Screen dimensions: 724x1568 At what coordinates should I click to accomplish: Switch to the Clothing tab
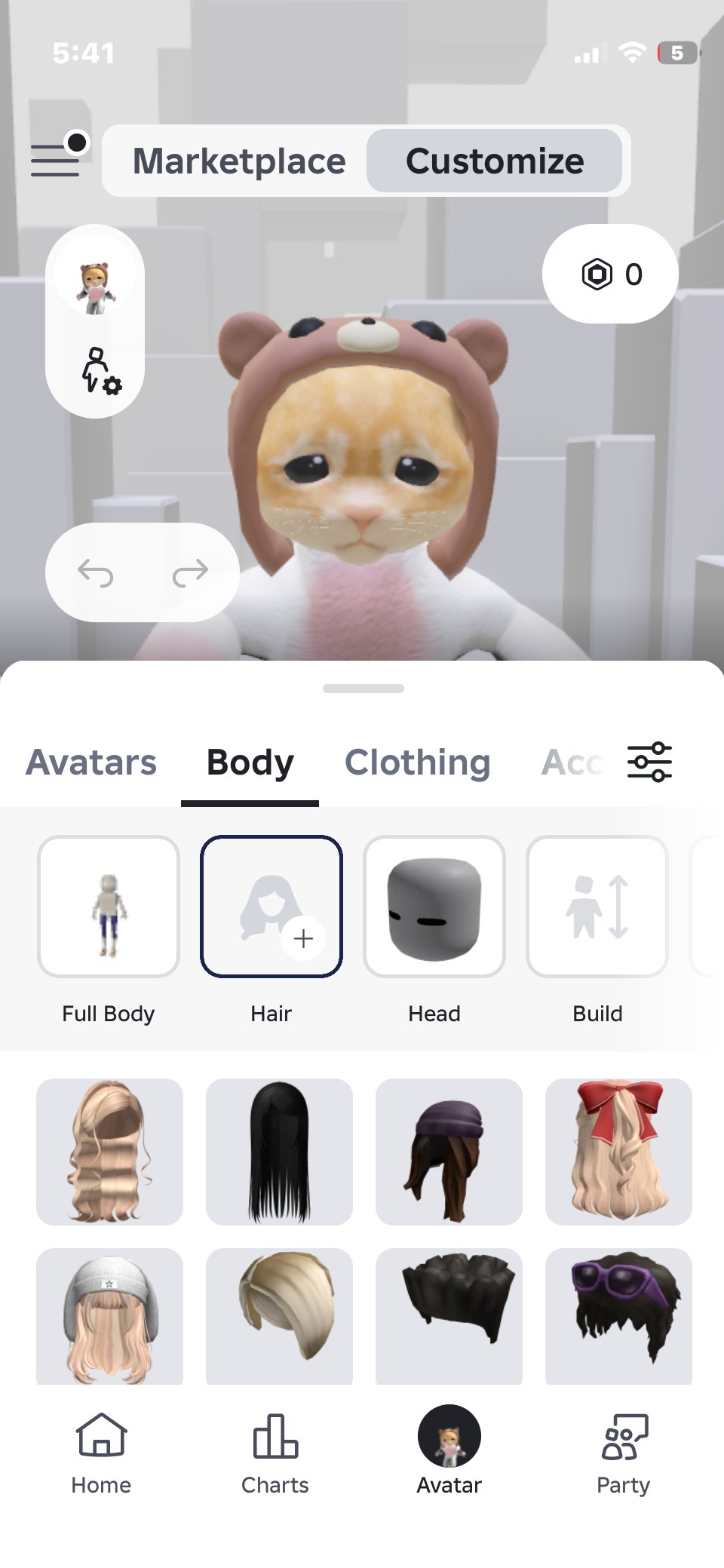[417, 763]
